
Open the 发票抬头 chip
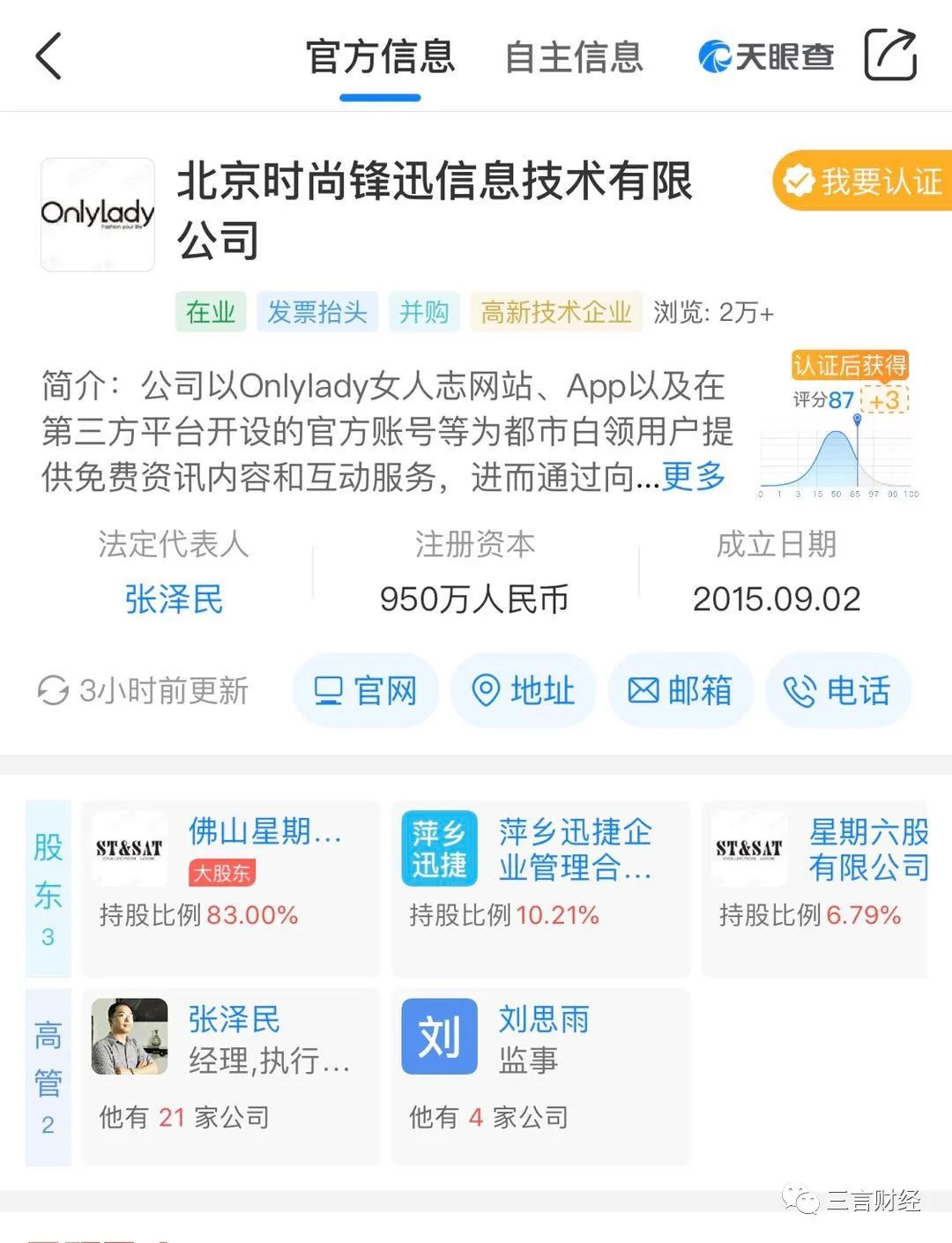tap(317, 312)
